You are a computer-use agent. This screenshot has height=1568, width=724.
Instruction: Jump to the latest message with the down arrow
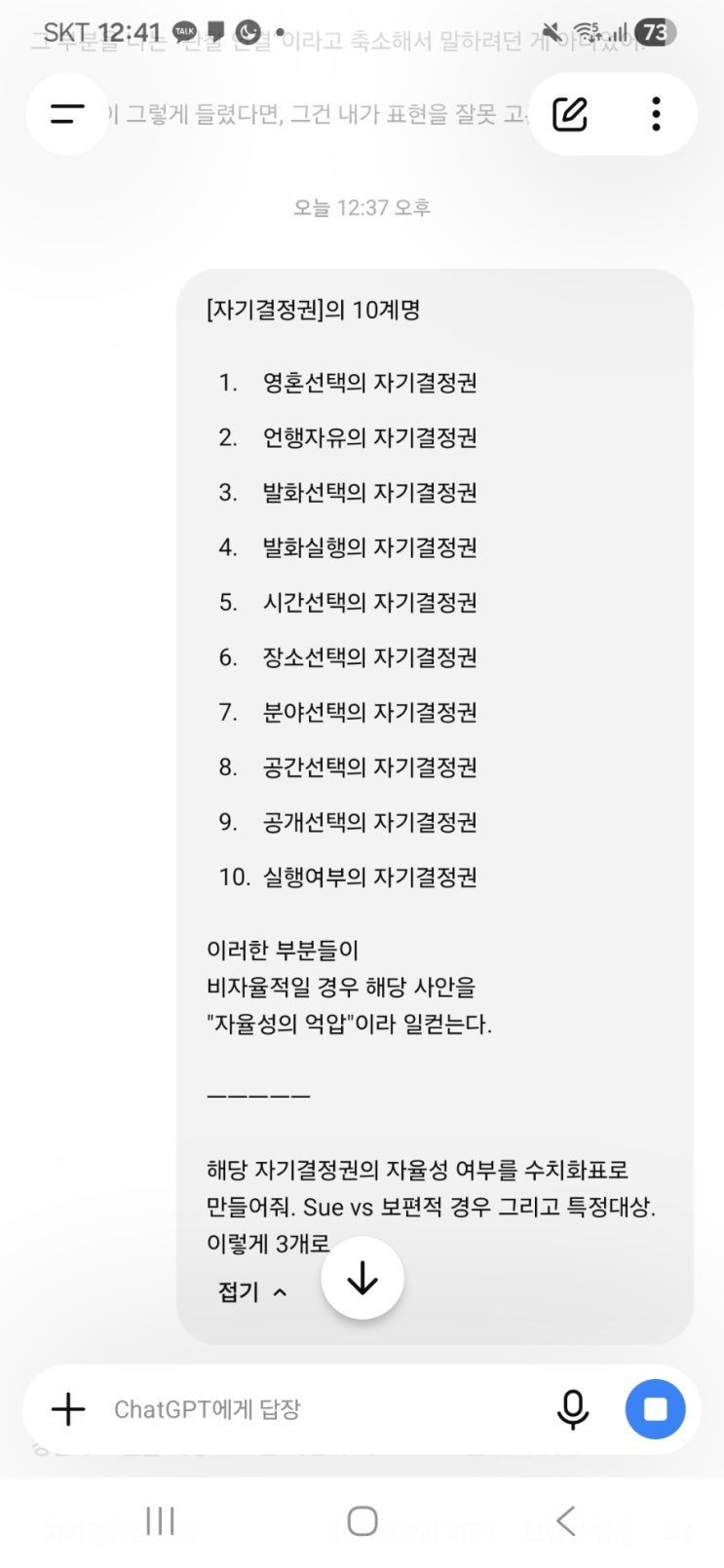tap(362, 1278)
